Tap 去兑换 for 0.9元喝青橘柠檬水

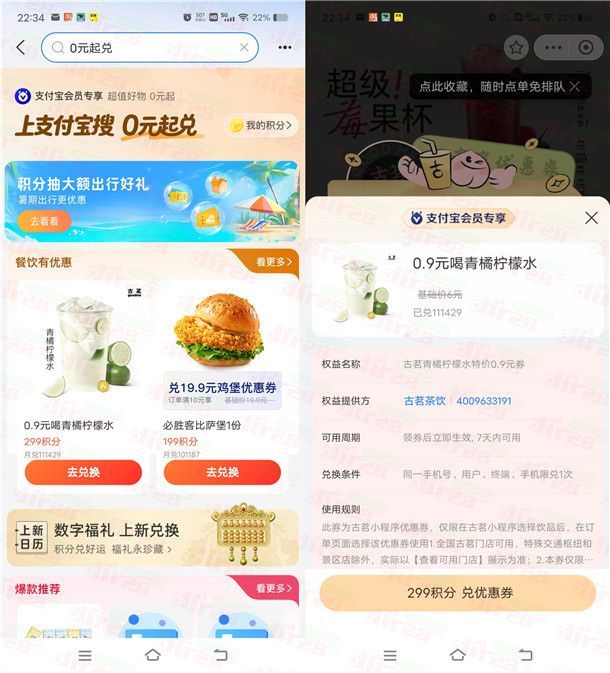click(x=83, y=472)
